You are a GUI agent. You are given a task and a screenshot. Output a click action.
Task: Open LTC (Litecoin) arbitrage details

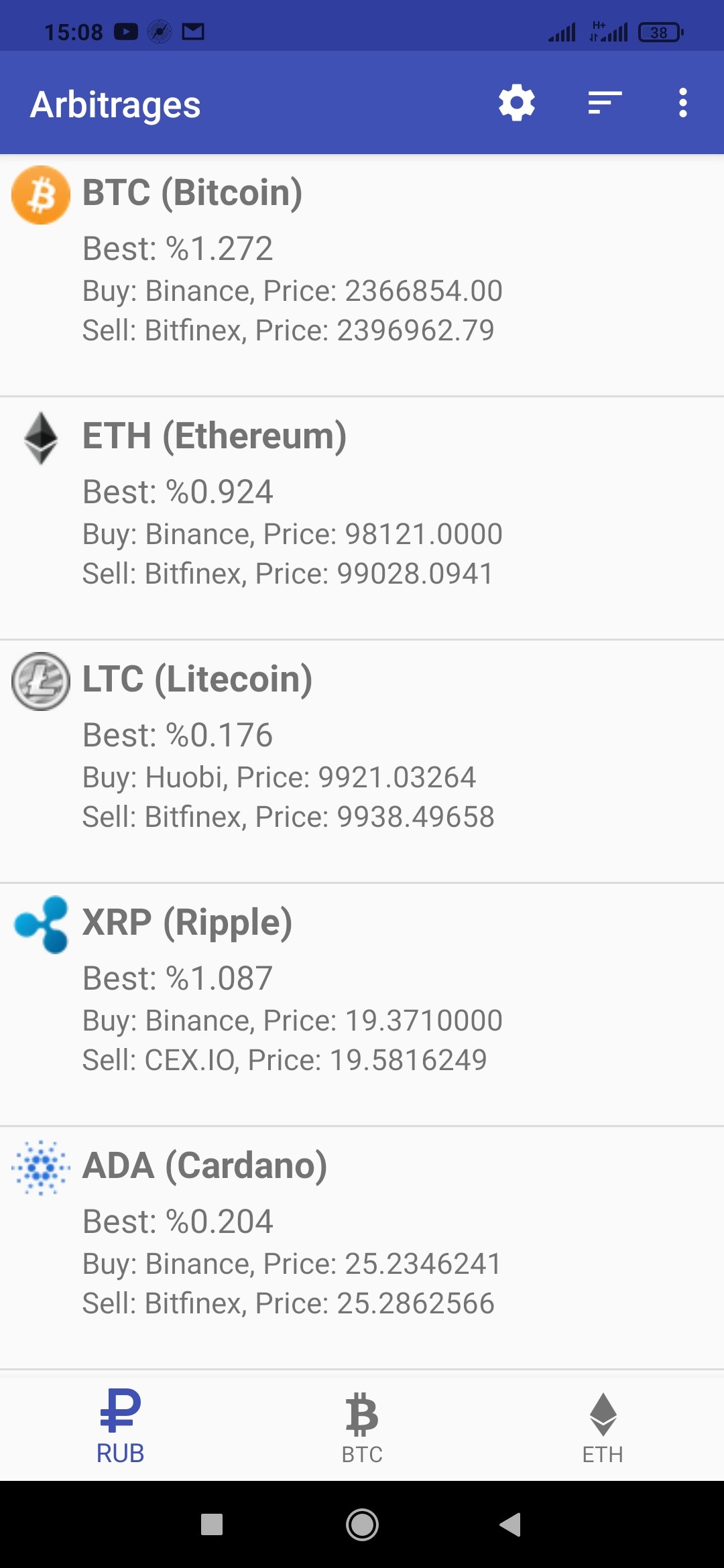(362, 762)
